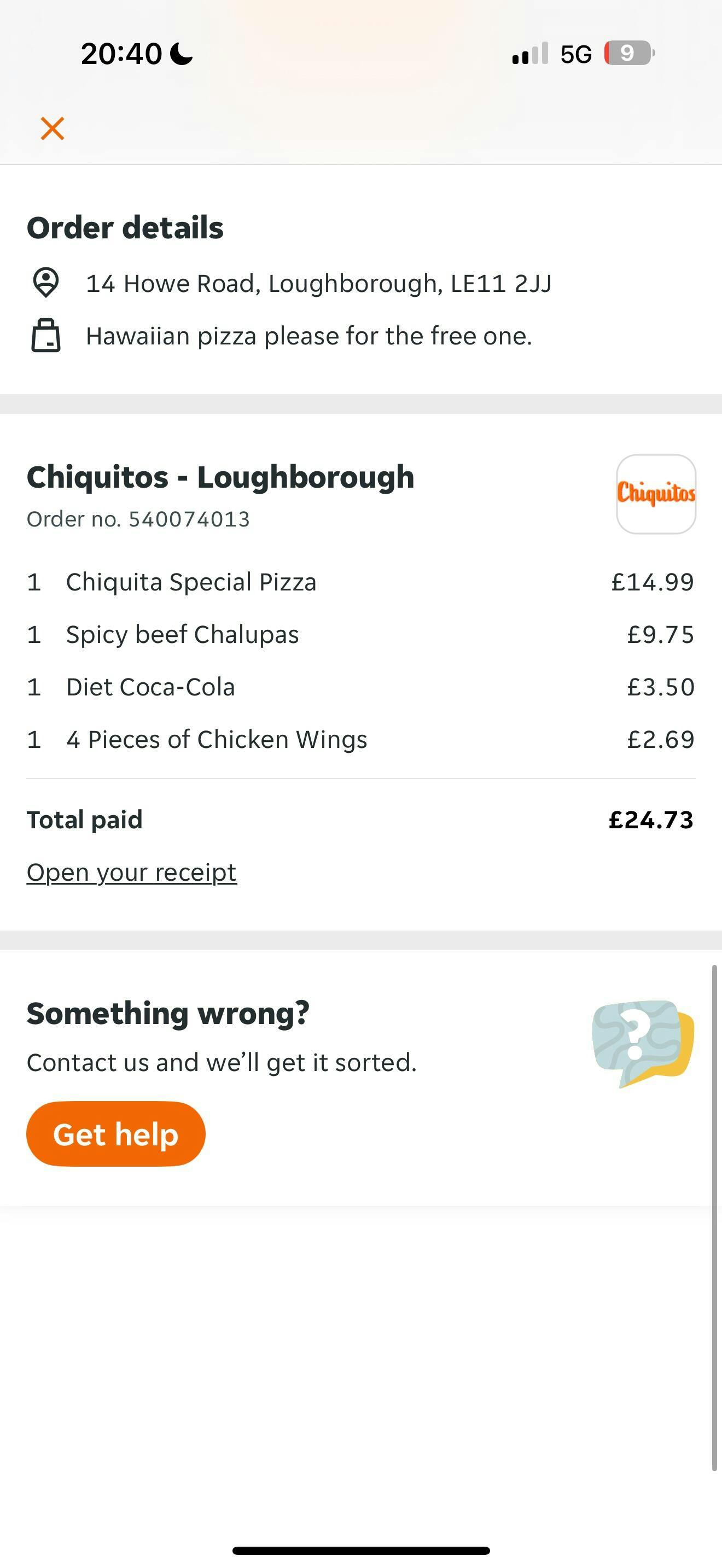Close the order details screen
Screen dimensions: 722x1568
53,128
